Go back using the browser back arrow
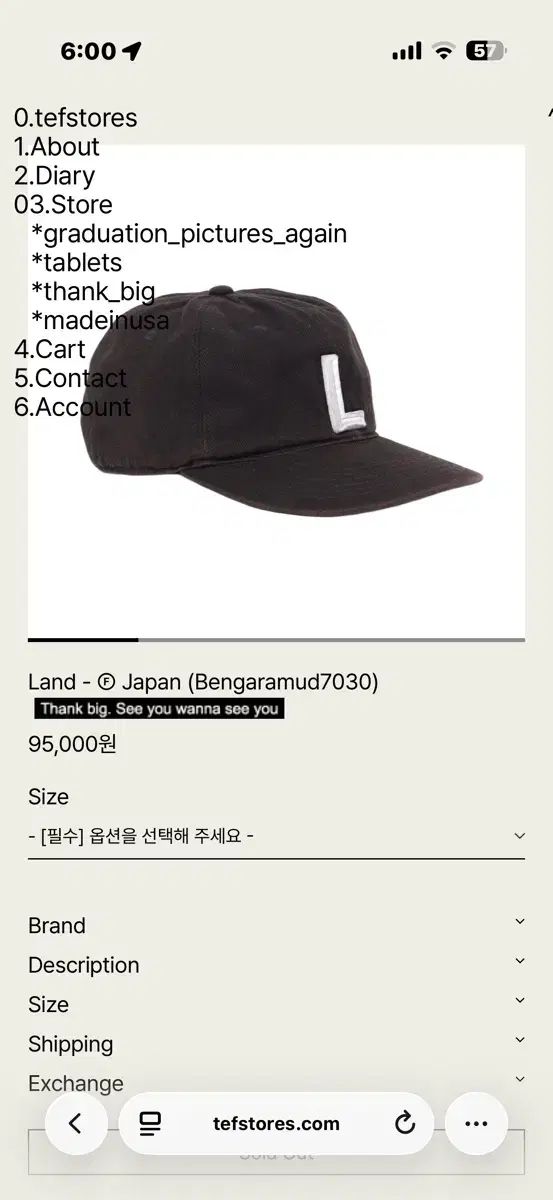The height and width of the screenshot is (1200, 553). [x=76, y=1124]
